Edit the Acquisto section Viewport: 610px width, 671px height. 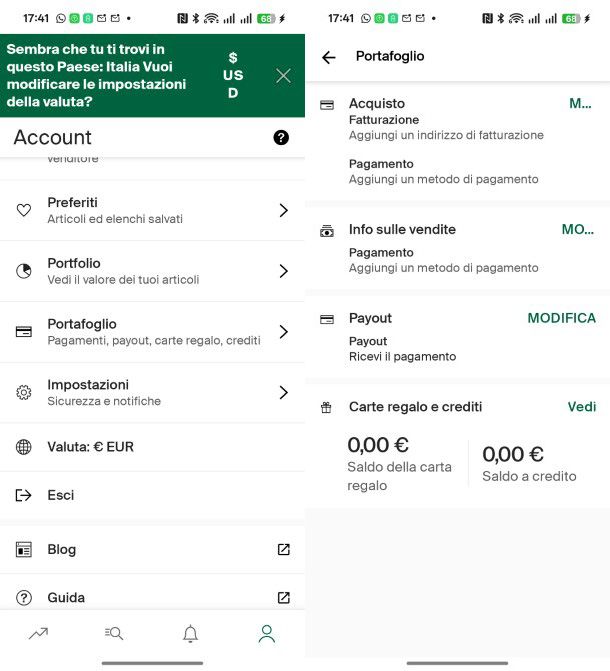click(x=580, y=103)
